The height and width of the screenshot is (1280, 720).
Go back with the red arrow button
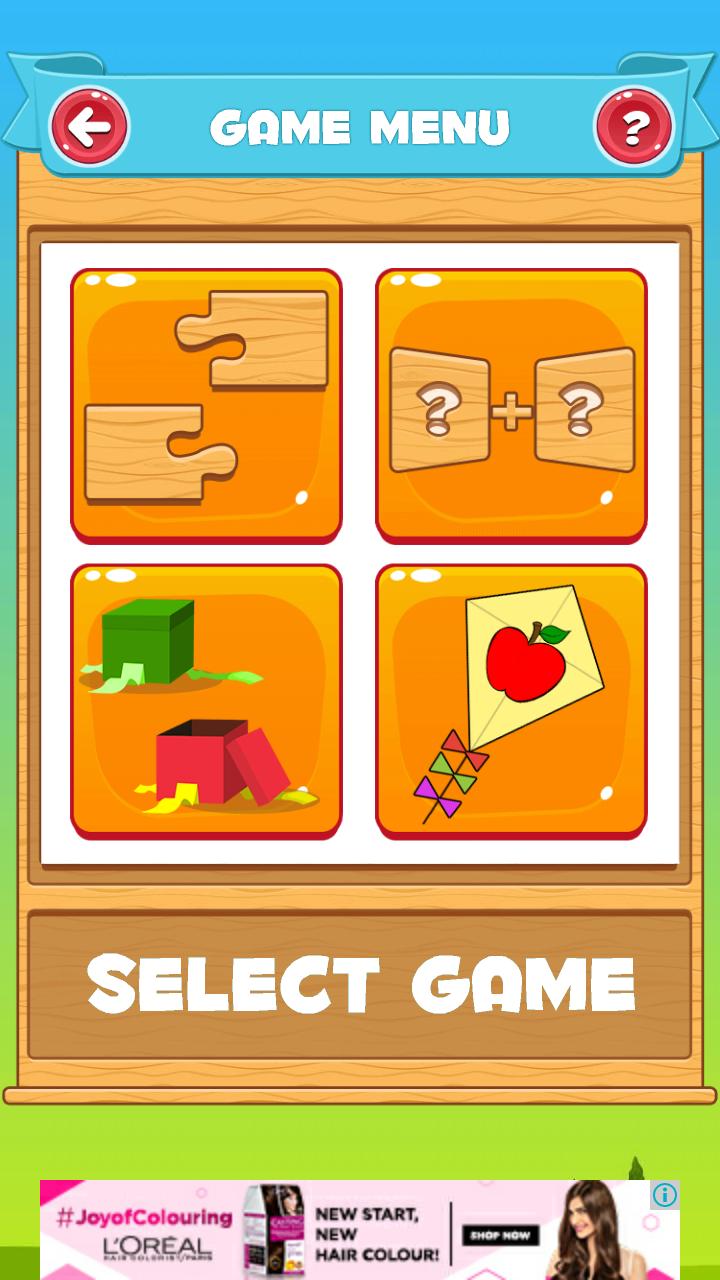click(x=89, y=127)
